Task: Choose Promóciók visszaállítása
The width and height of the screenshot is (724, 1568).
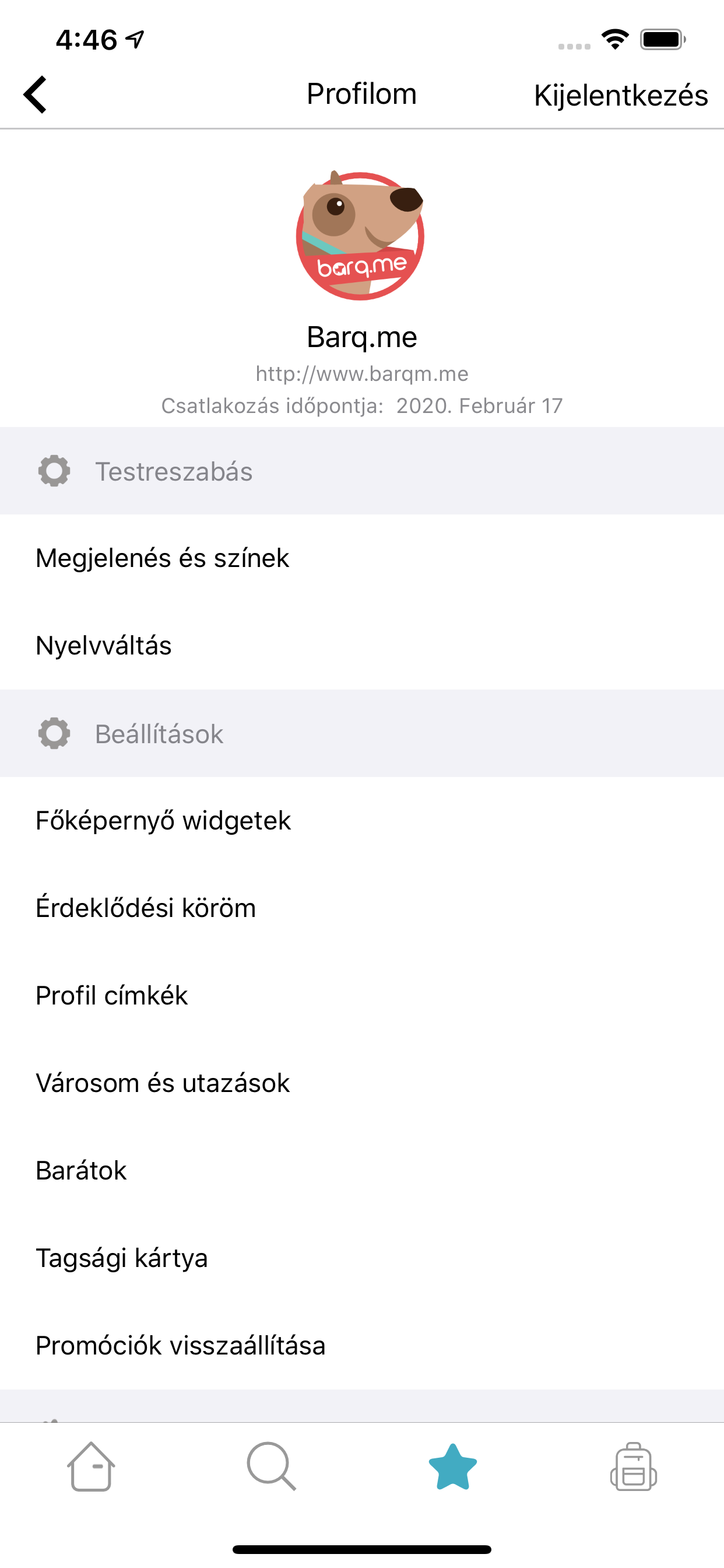Action: [x=181, y=1345]
